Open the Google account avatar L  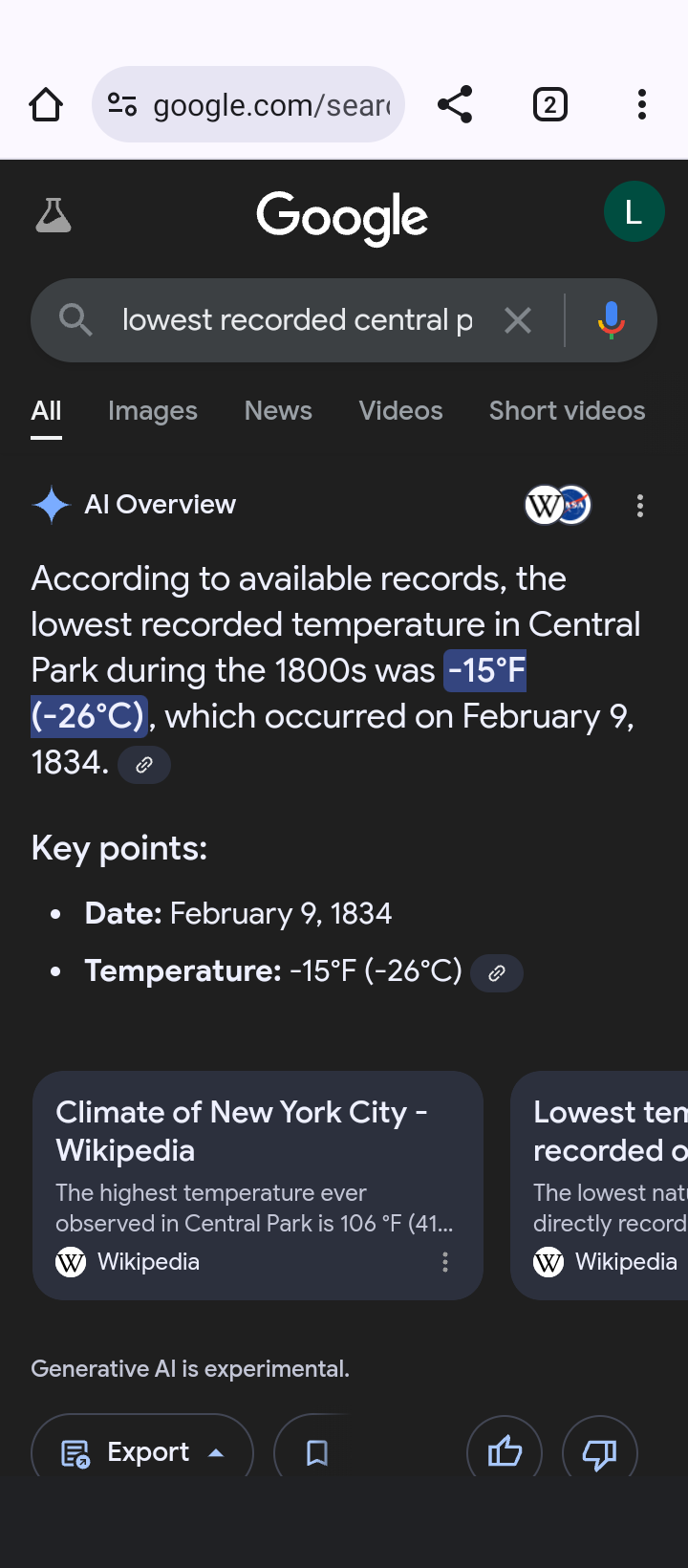point(634,211)
